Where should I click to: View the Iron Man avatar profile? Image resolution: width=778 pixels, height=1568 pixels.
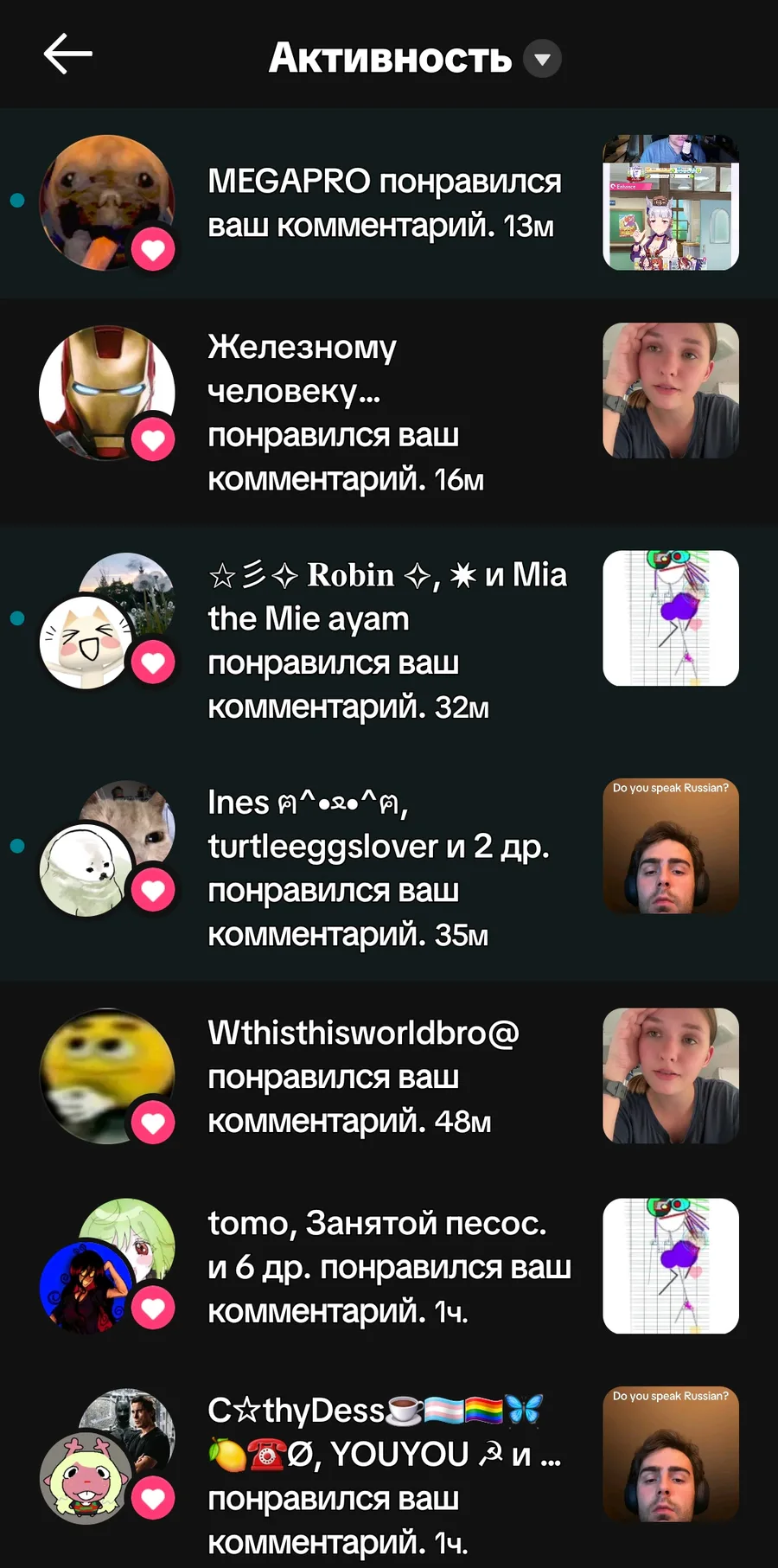[x=107, y=393]
